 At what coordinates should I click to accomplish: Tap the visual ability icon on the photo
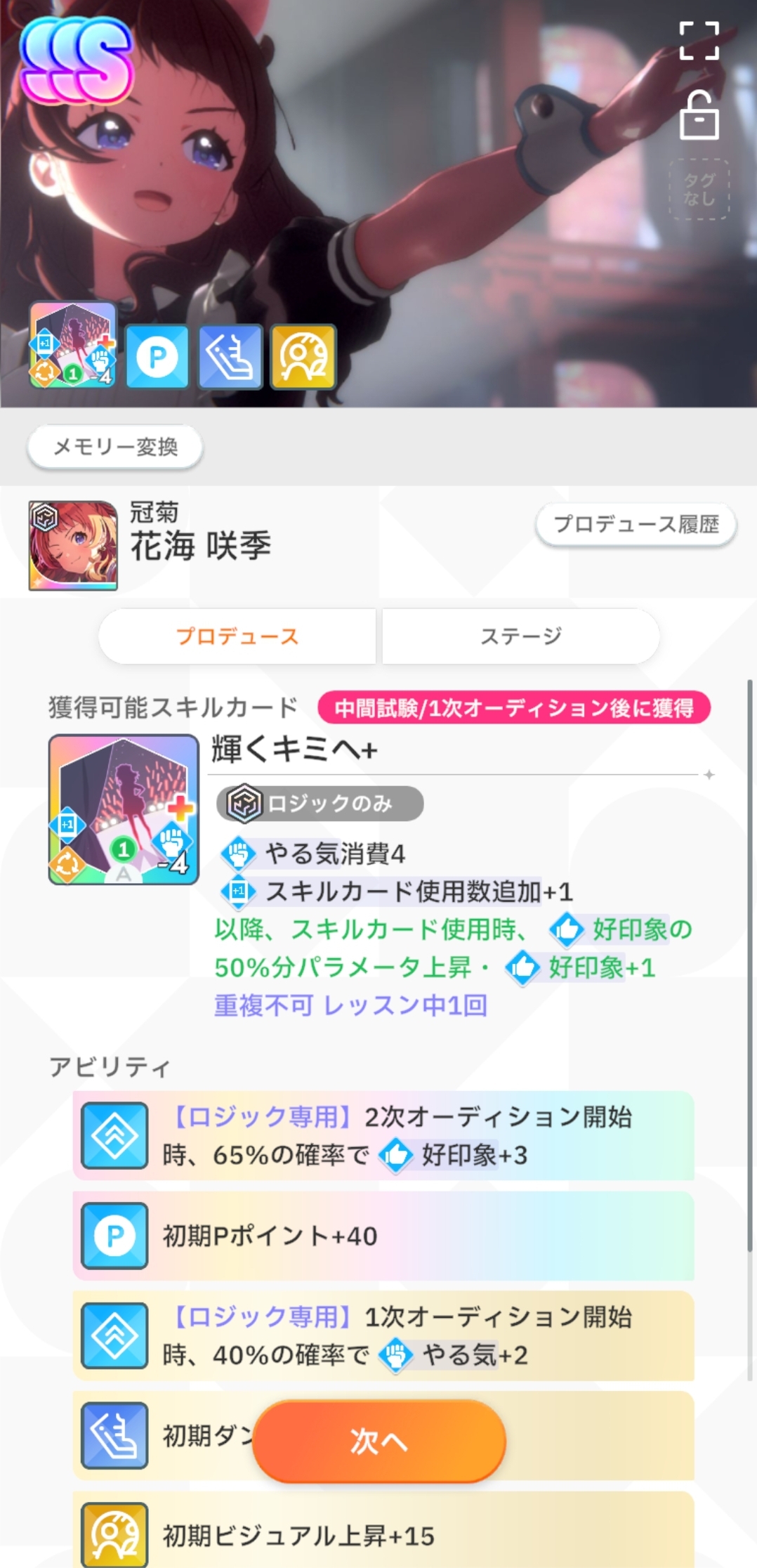coord(303,357)
